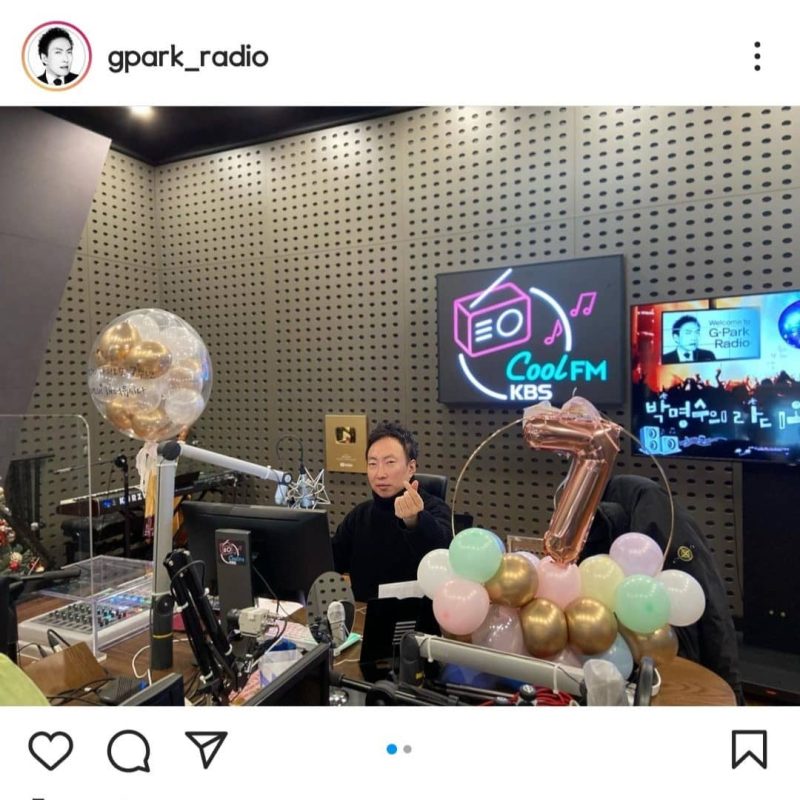This screenshot has height=800, width=800.
Task: Open gpark_radio's profile picture
Action: tap(56, 56)
